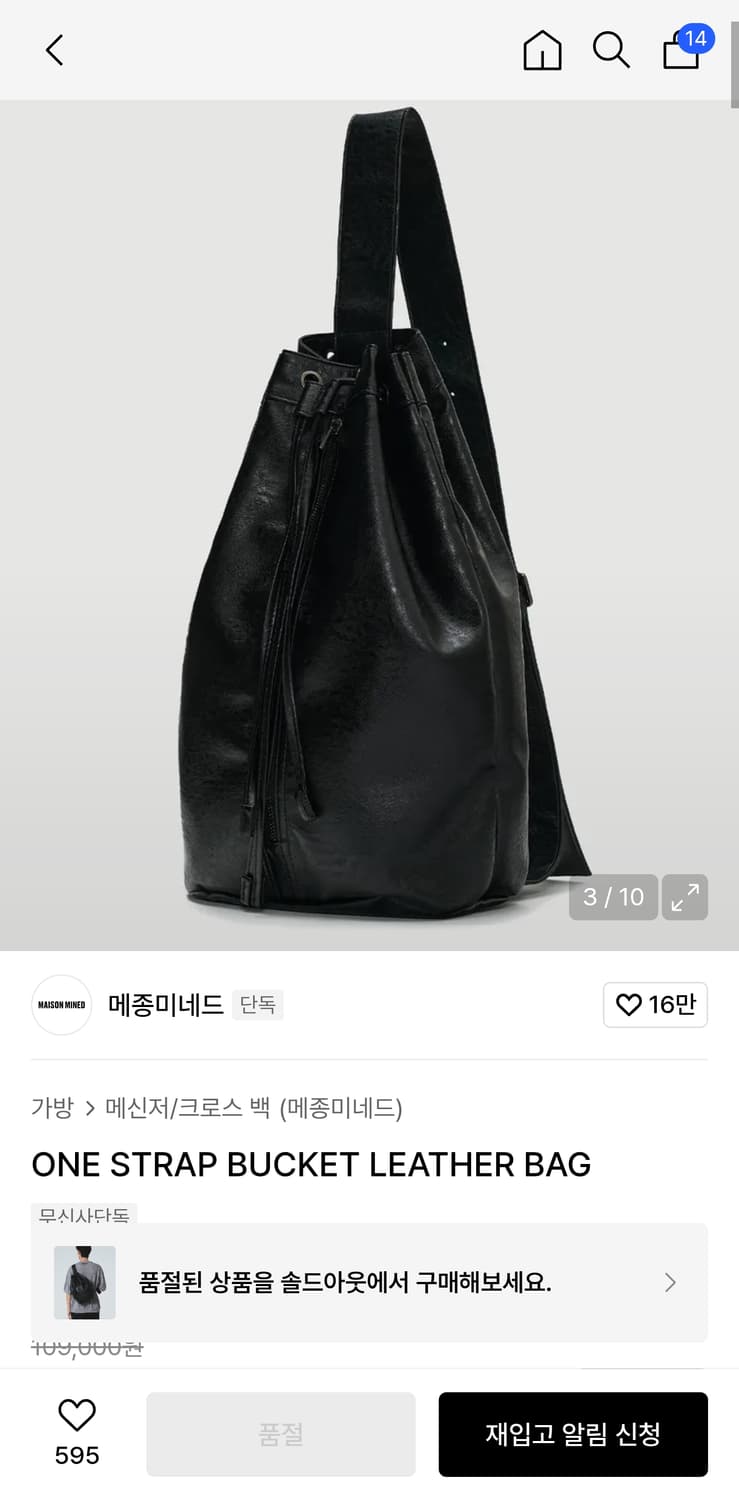Open 메신저/크로스 백 from breadcrumb

(182, 1107)
